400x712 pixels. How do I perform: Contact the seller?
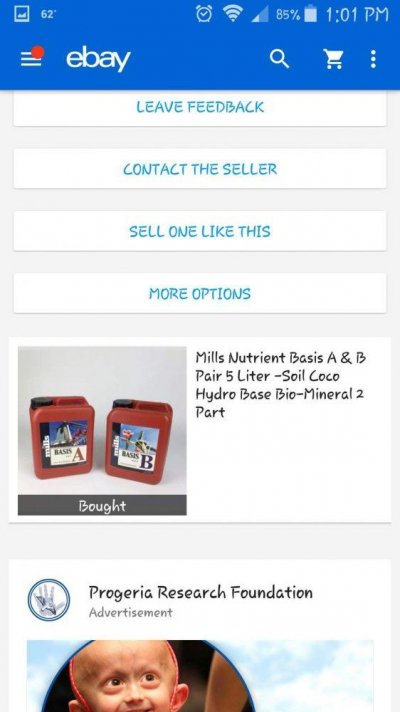pyautogui.click(x=200, y=169)
